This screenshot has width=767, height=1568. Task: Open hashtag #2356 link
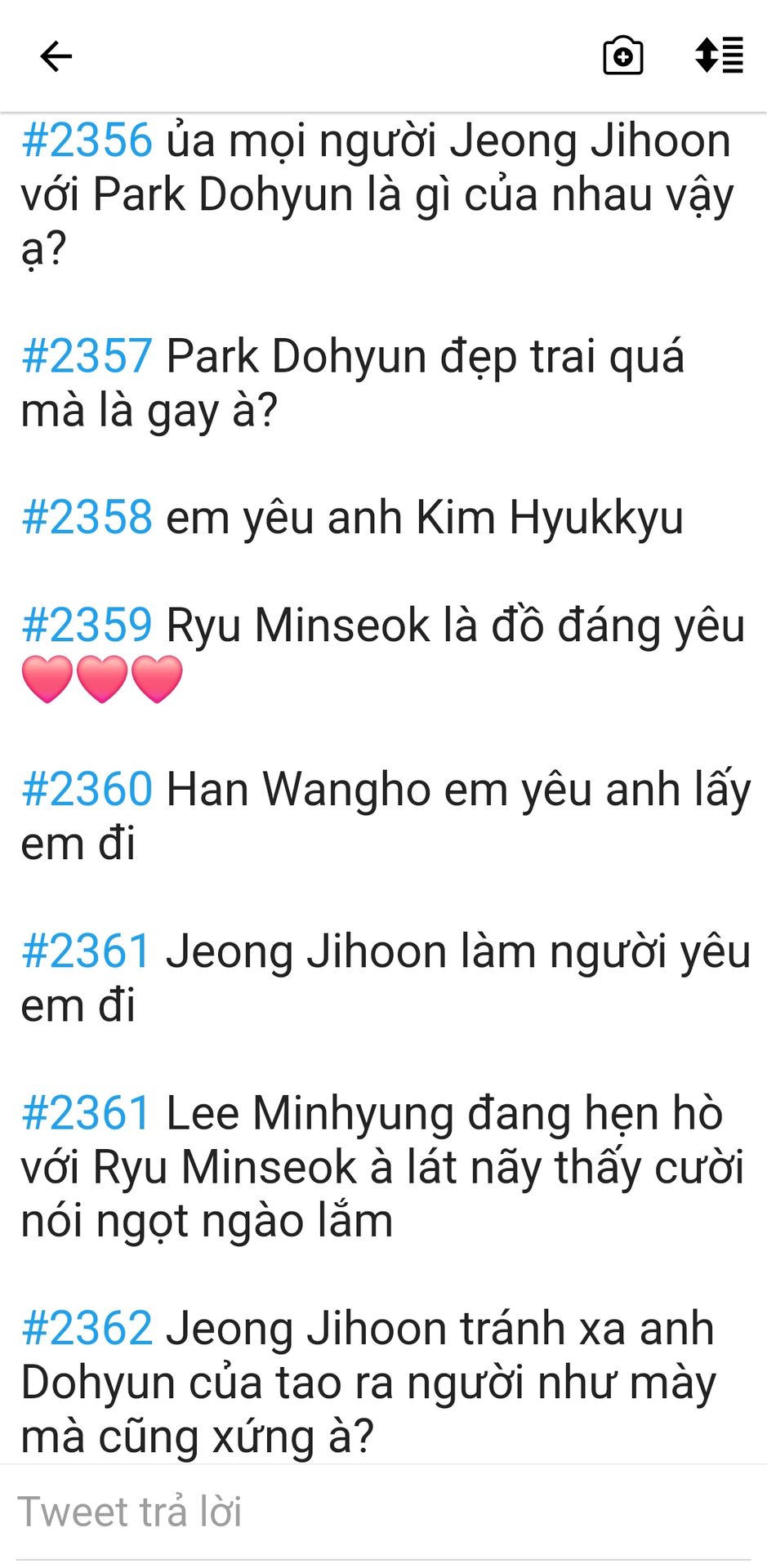[x=87, y=140]
